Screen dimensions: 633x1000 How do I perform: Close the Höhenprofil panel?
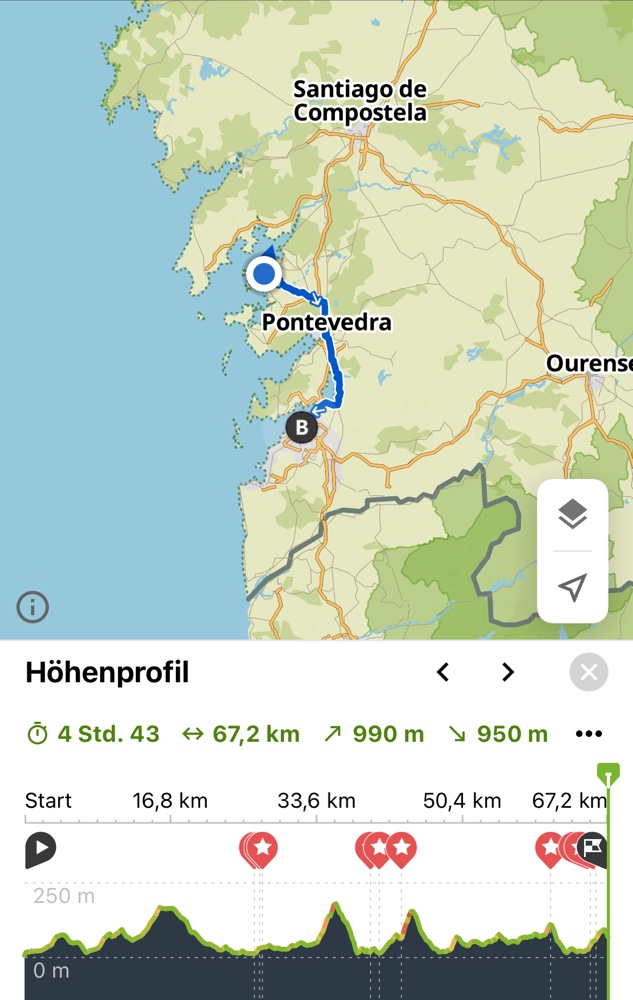[588, 673]
